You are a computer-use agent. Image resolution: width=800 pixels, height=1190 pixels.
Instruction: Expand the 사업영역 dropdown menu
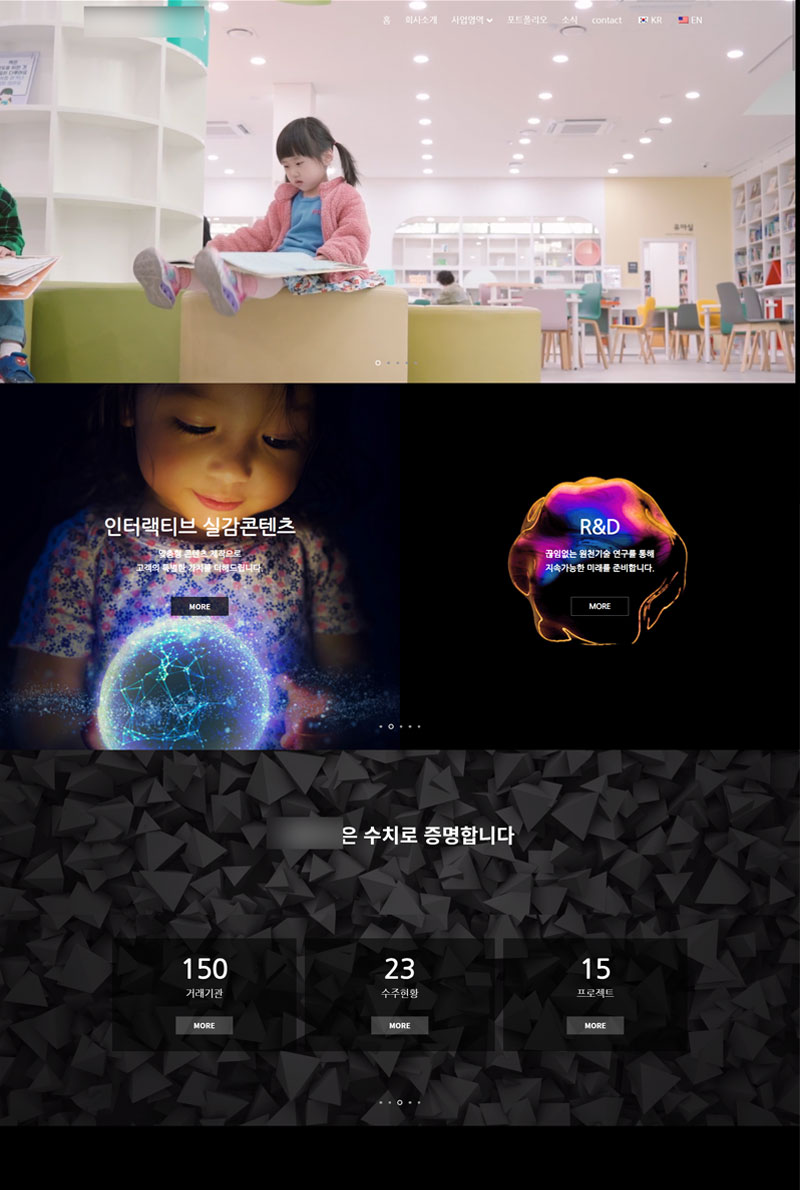472,20
